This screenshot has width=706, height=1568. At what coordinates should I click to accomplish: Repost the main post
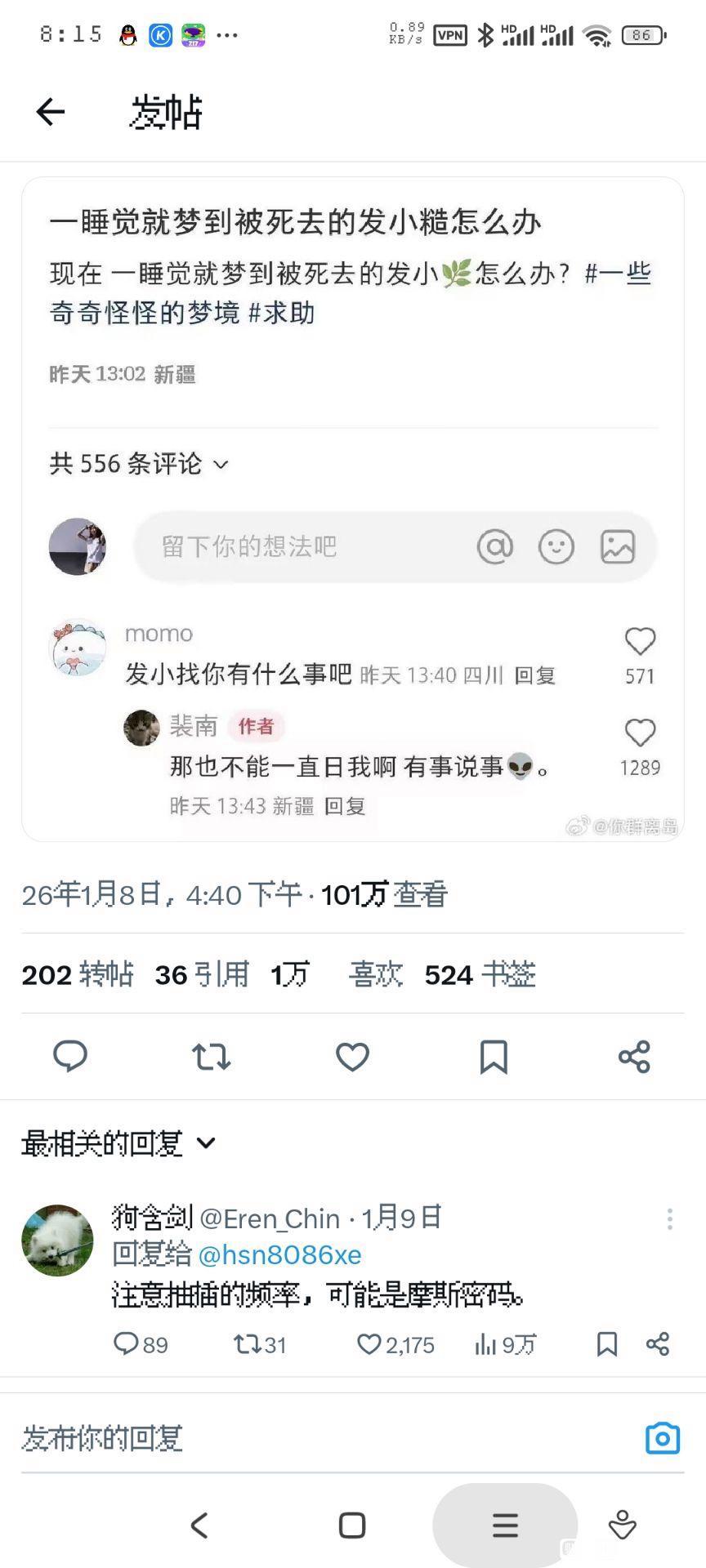coord(211,1056)
